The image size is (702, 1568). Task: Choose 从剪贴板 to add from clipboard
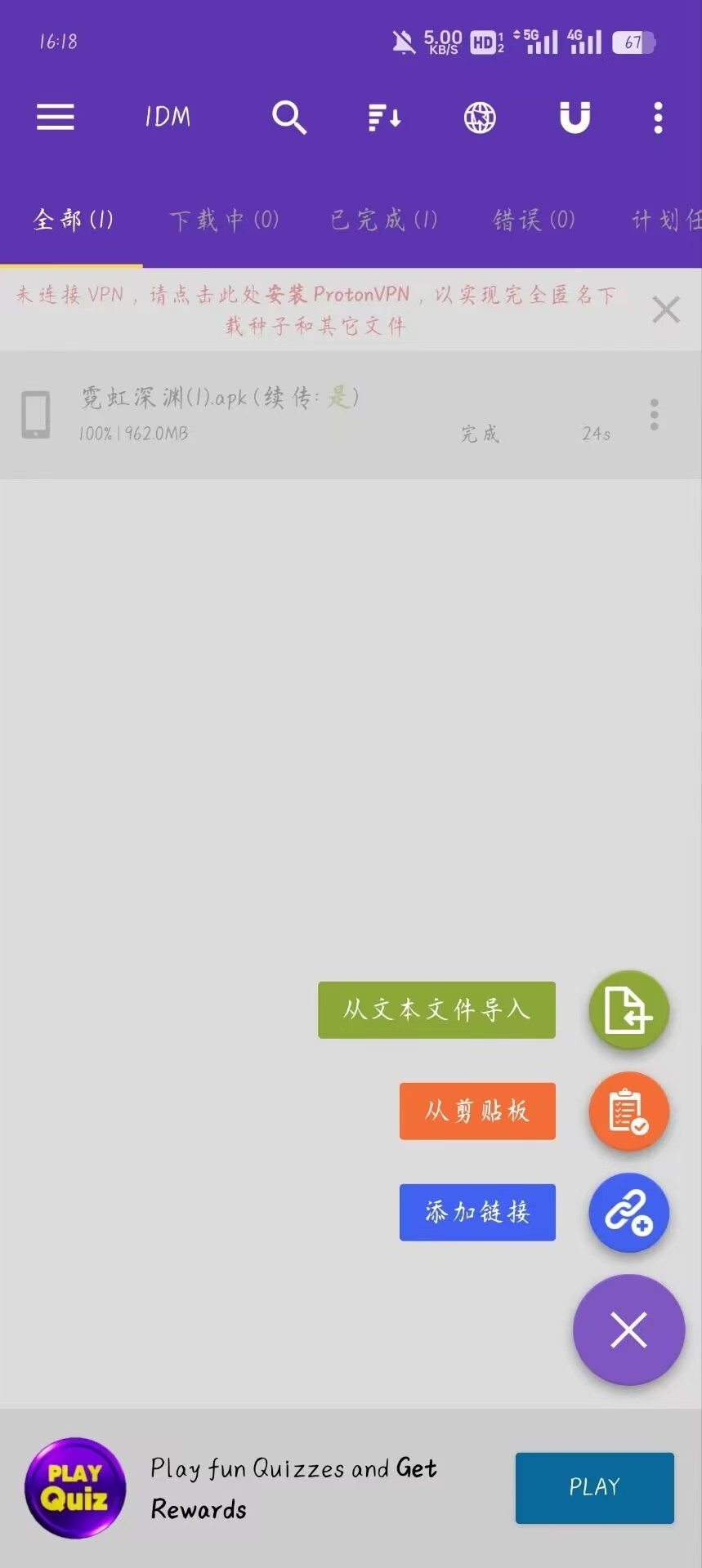pyautogui.click(x=477, y=1111)
